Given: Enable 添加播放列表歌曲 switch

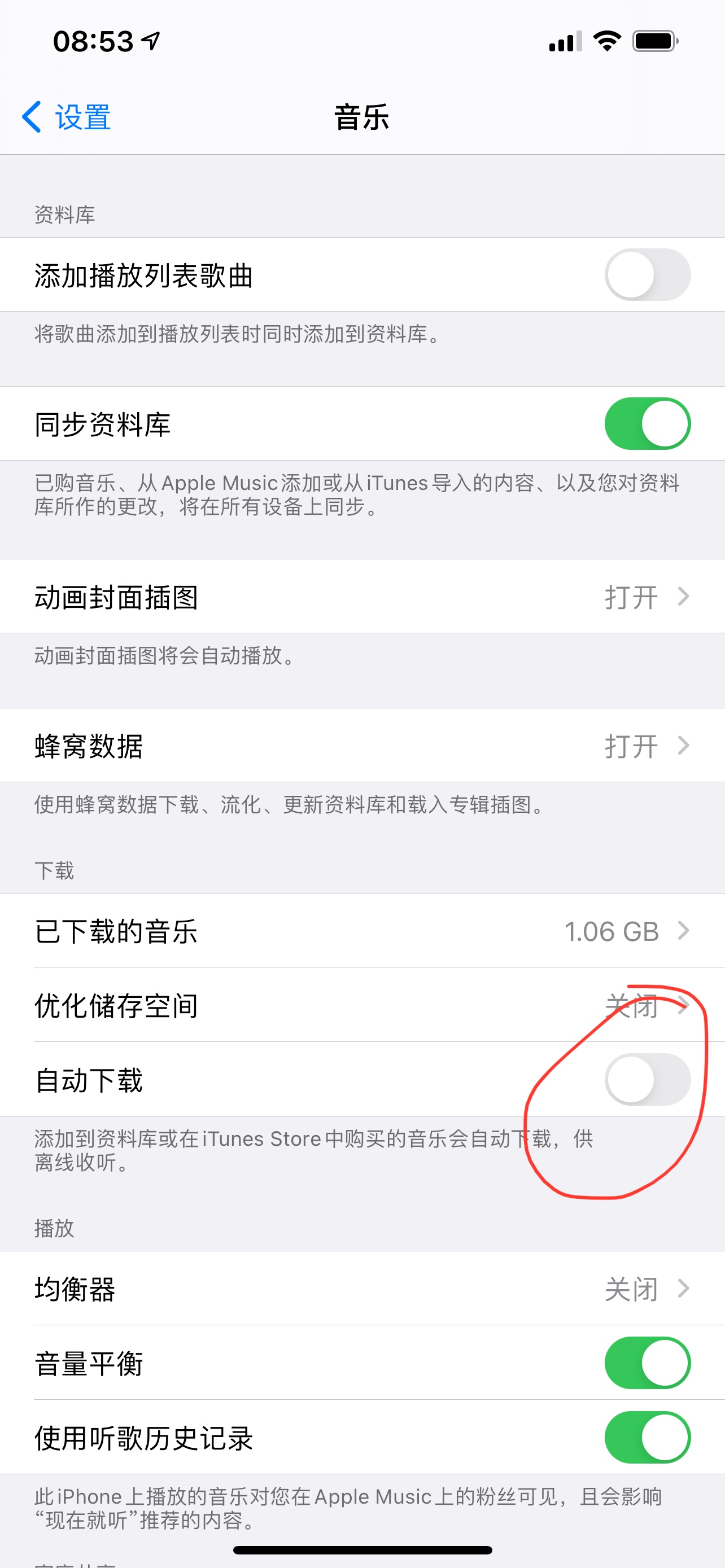Looking at the screenshot, I should pos(647,274).
